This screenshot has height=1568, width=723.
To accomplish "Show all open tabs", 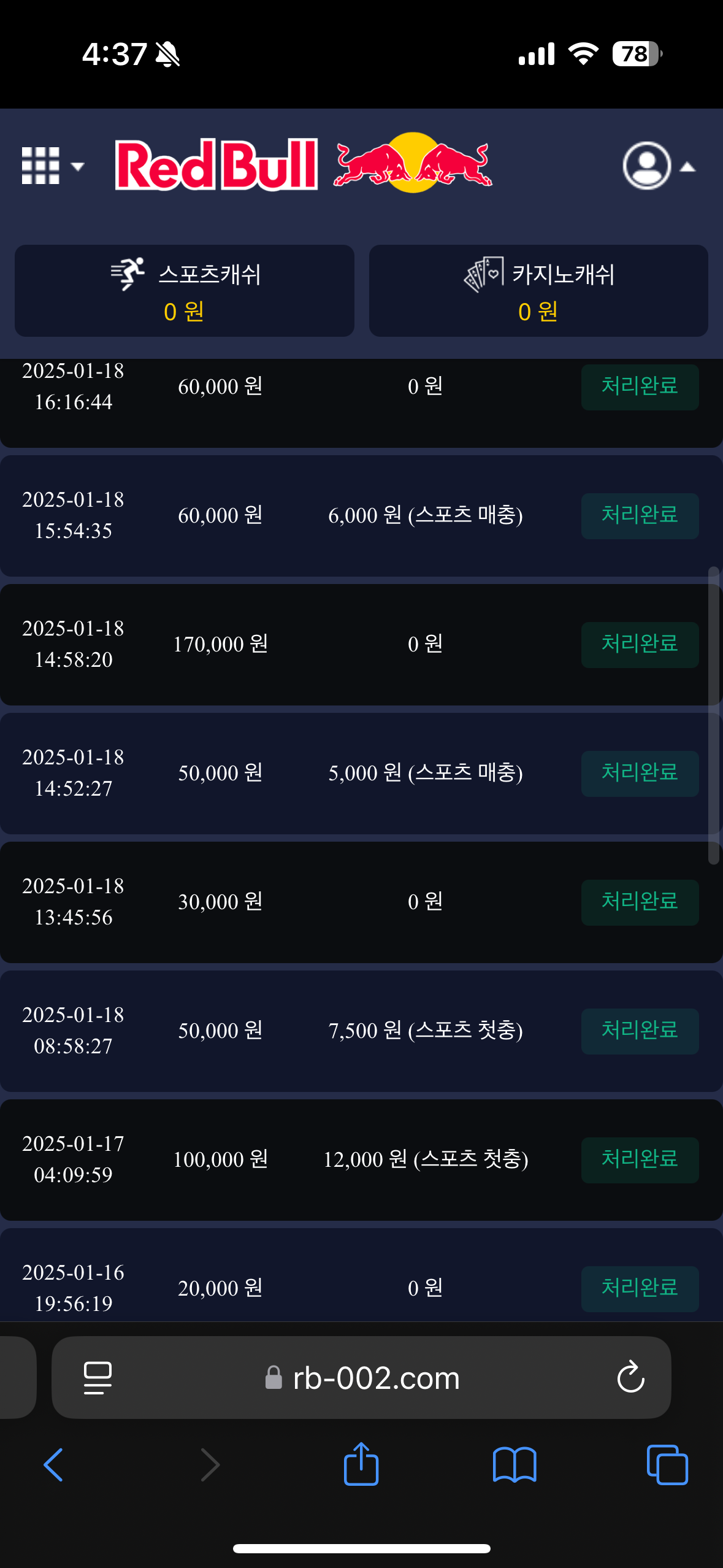I will 667,1465.
